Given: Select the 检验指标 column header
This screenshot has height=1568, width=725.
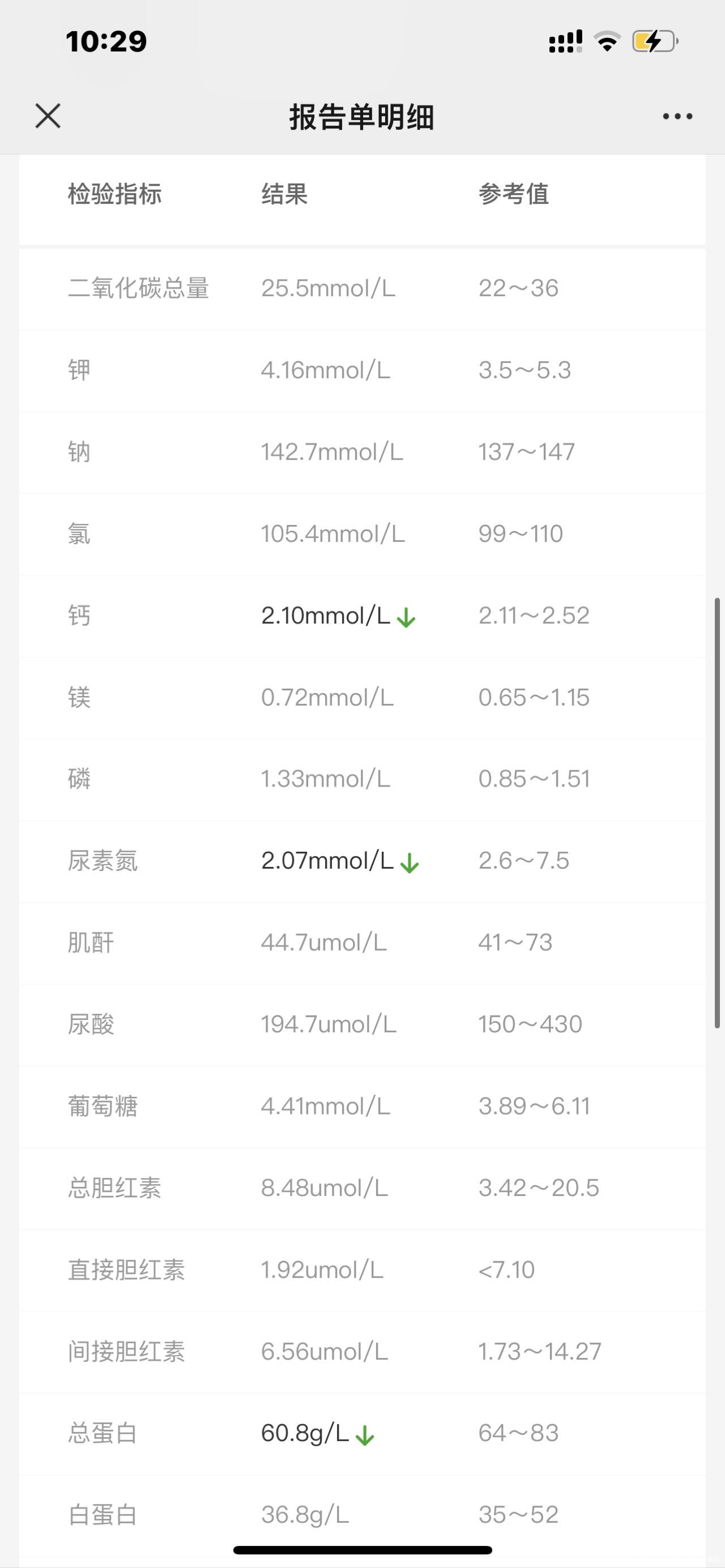Looking at the screenshot, I should coord(116,194).
